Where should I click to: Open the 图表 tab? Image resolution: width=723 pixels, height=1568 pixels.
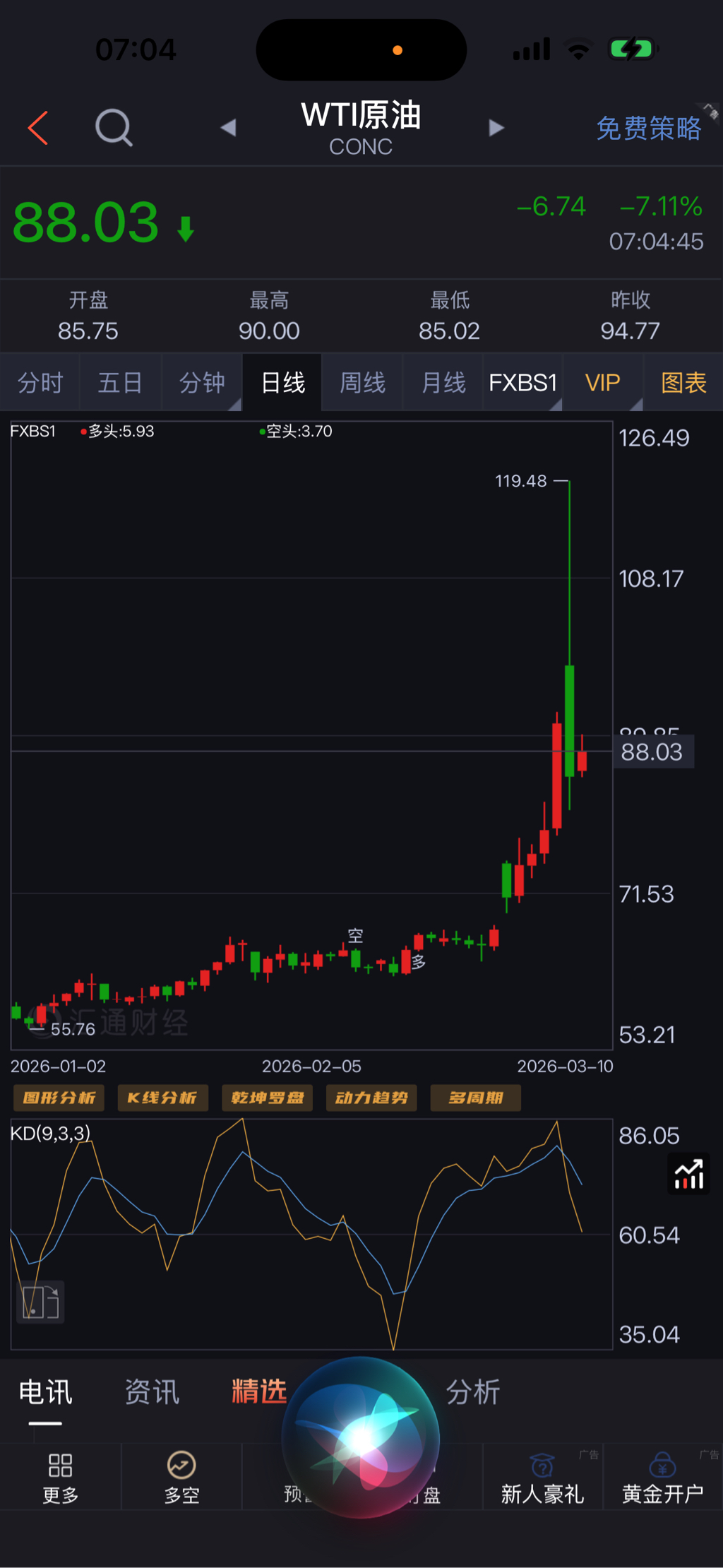click(683, 383)
